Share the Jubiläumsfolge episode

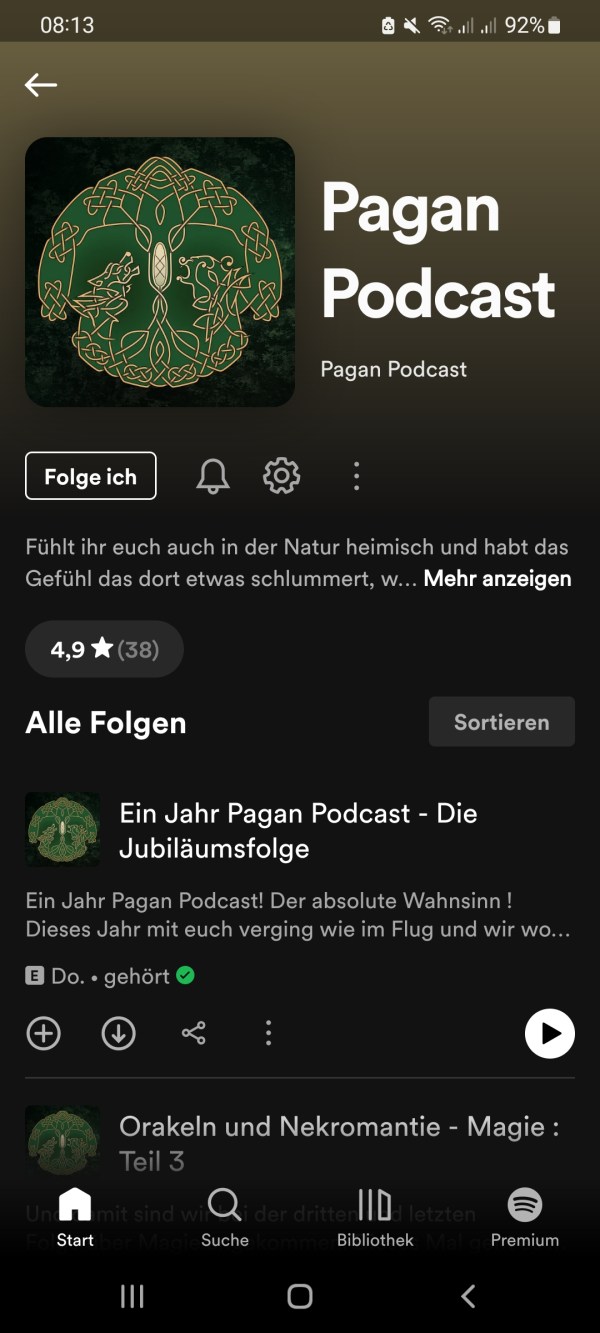pyautogui.click(x=194, y=1033)
